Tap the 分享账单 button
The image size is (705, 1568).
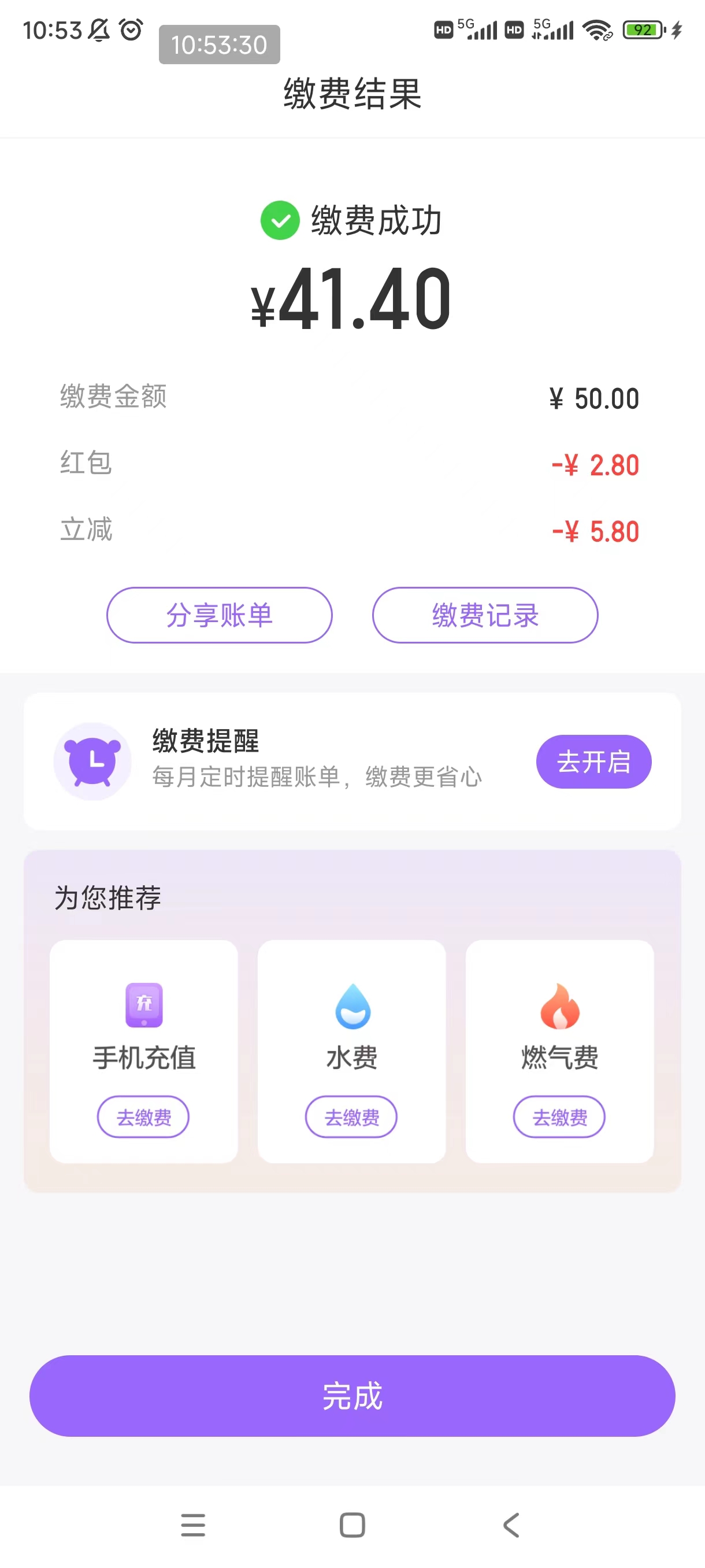tap(219, 615)
